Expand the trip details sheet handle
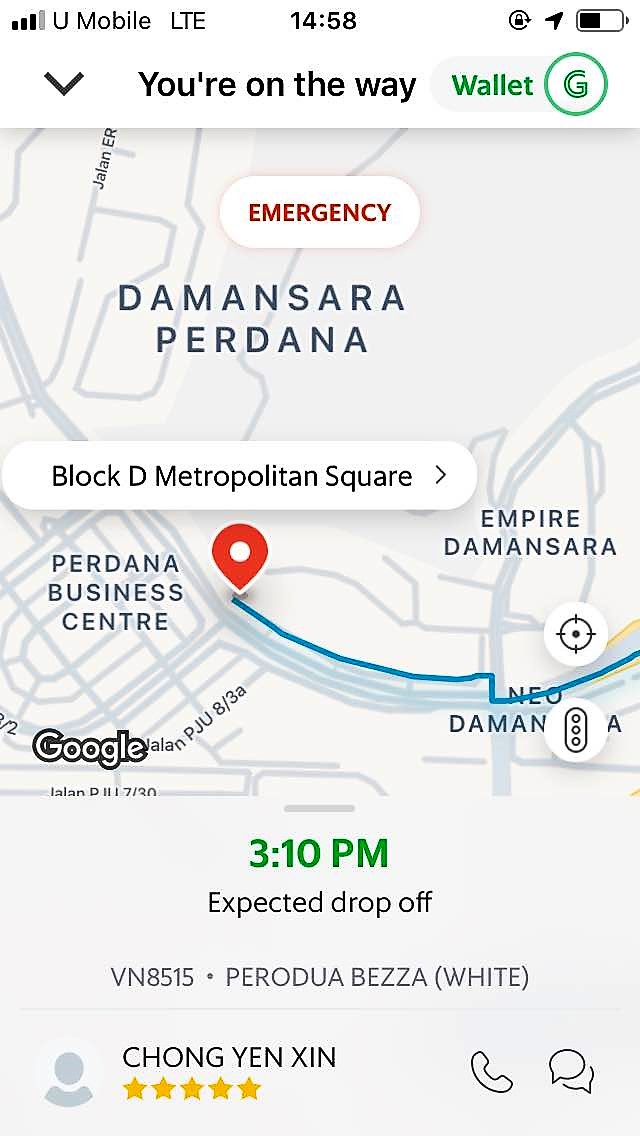The image size is (640, 1136). click(319, 808)
